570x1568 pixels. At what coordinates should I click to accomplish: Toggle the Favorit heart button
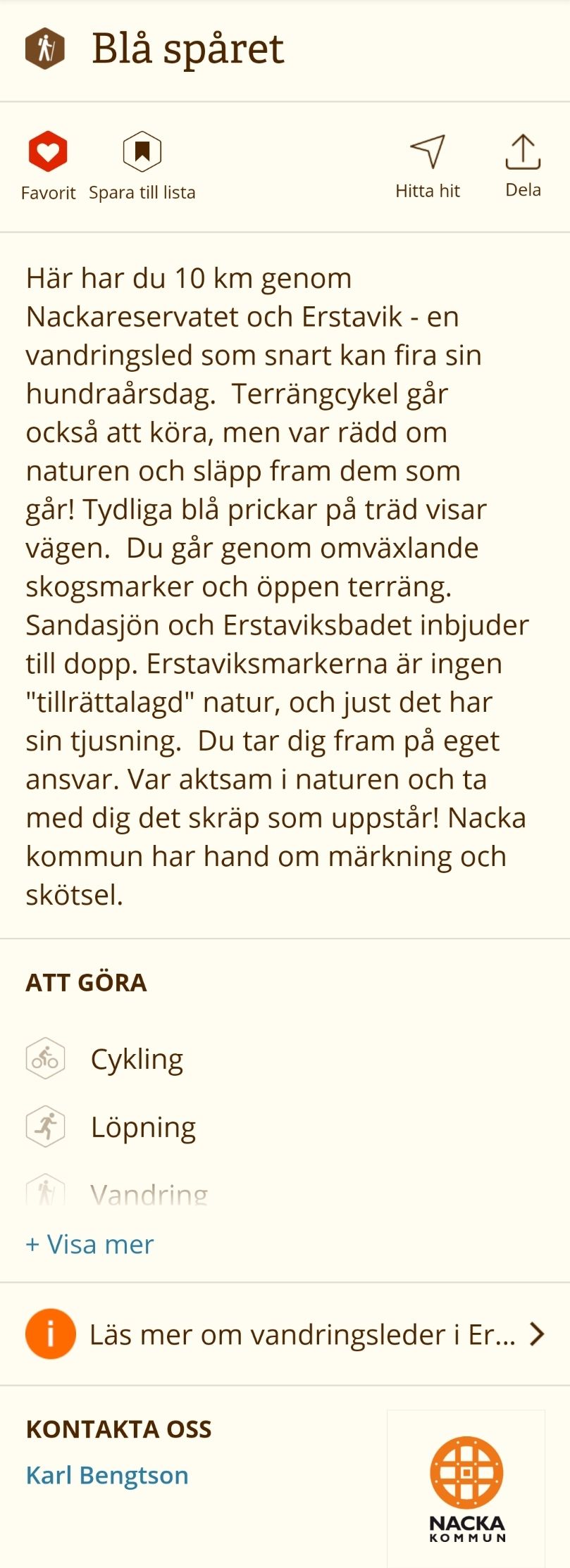point(48,165)
